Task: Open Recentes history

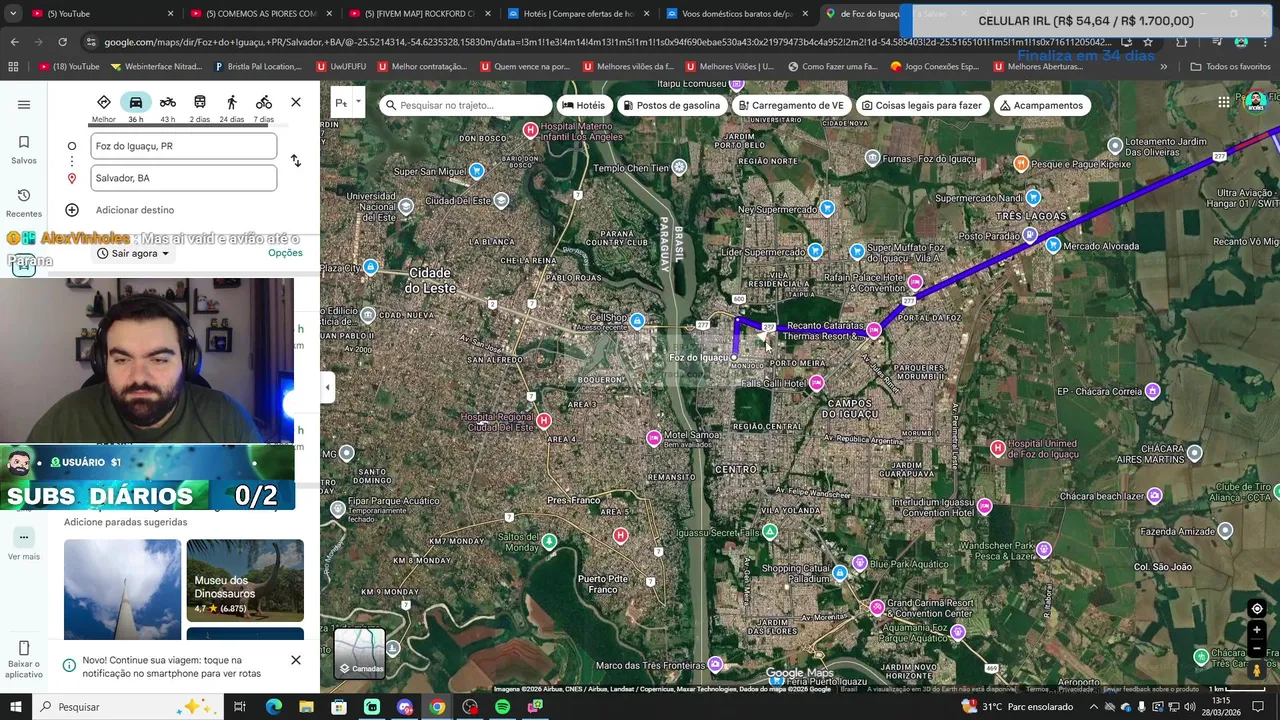Action: tap(24, 201)
